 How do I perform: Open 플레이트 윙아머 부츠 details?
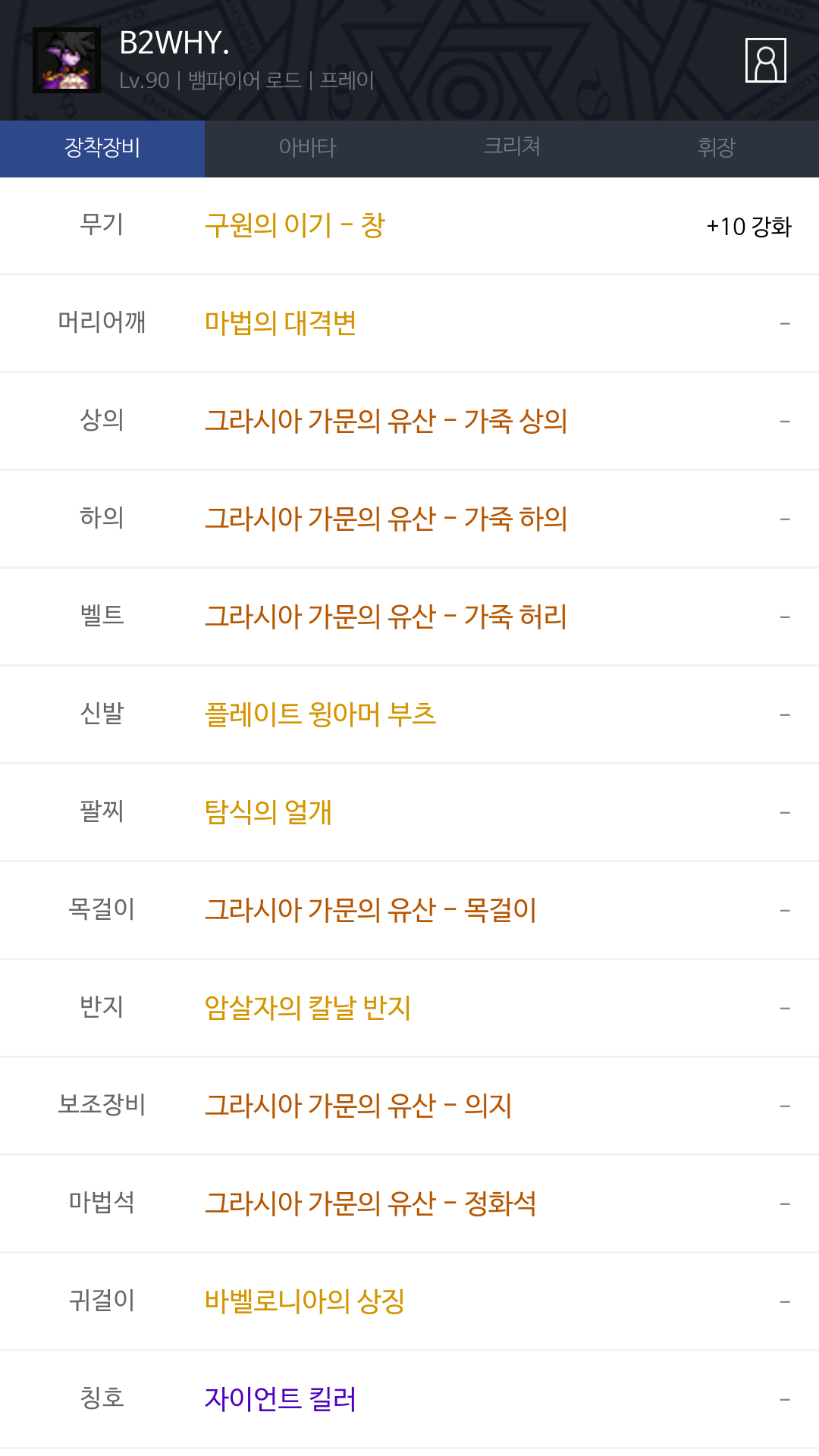[x=320, y=714]
